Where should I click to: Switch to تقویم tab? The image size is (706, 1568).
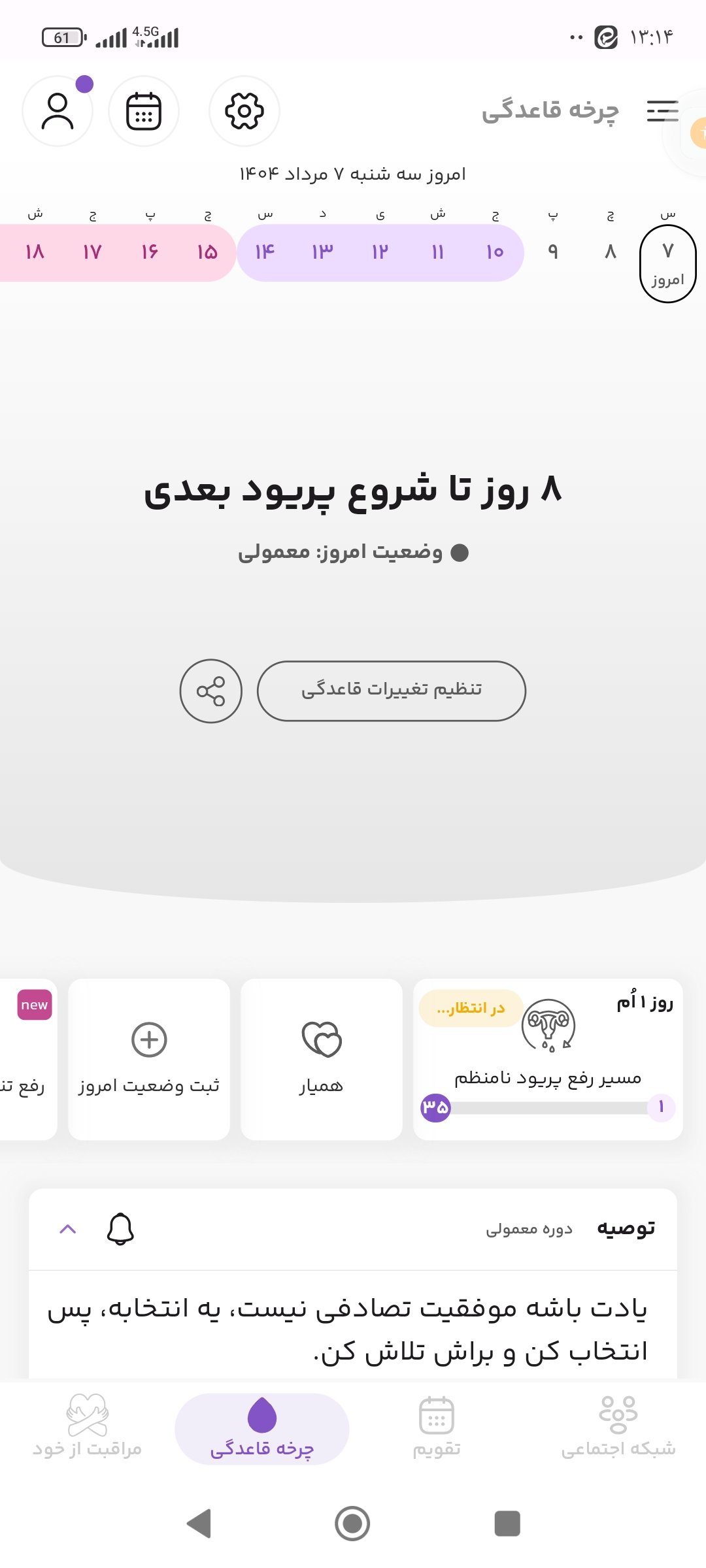pos(437,1429)
